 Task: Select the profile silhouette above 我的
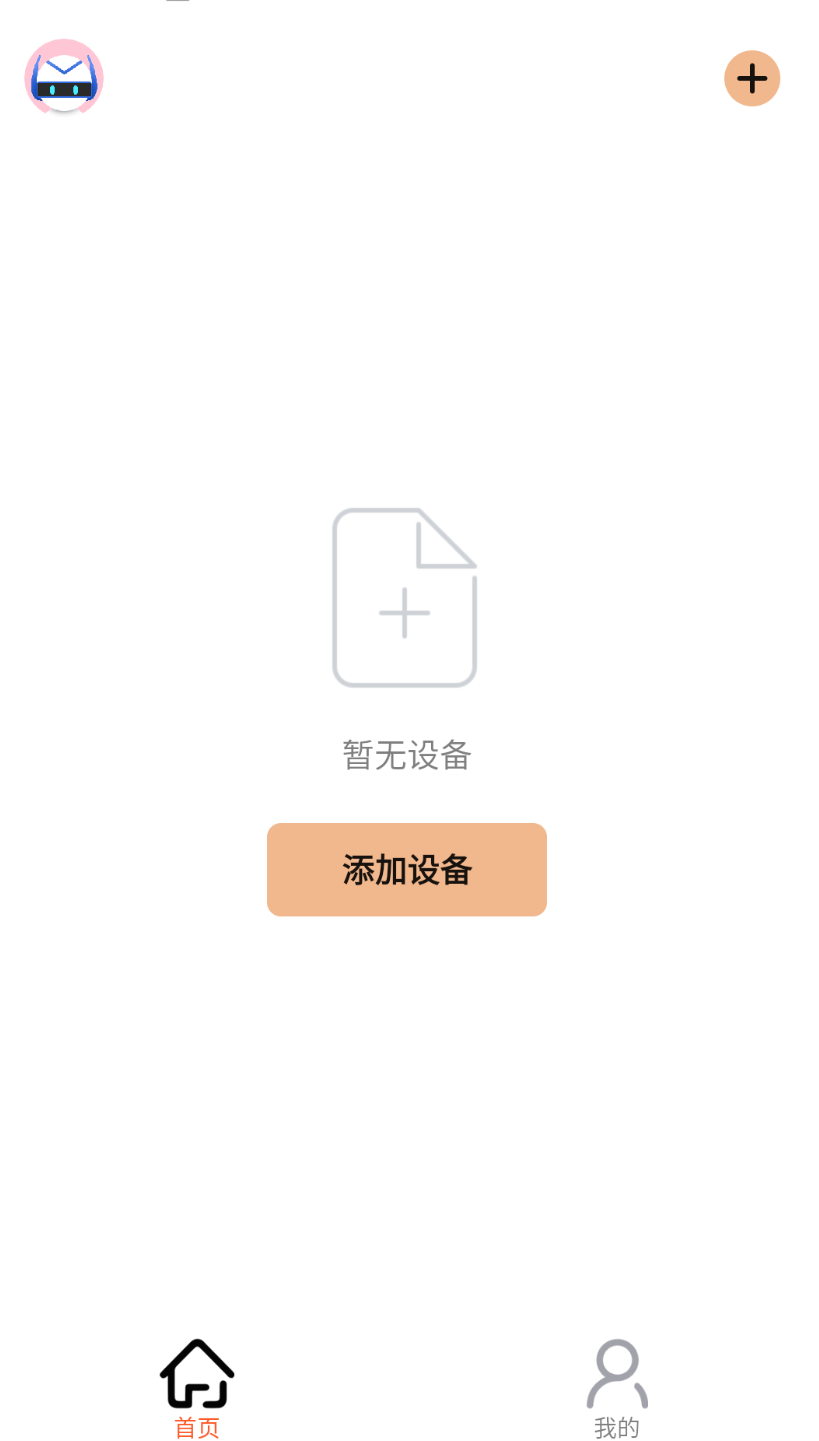tap(616, 1373)
